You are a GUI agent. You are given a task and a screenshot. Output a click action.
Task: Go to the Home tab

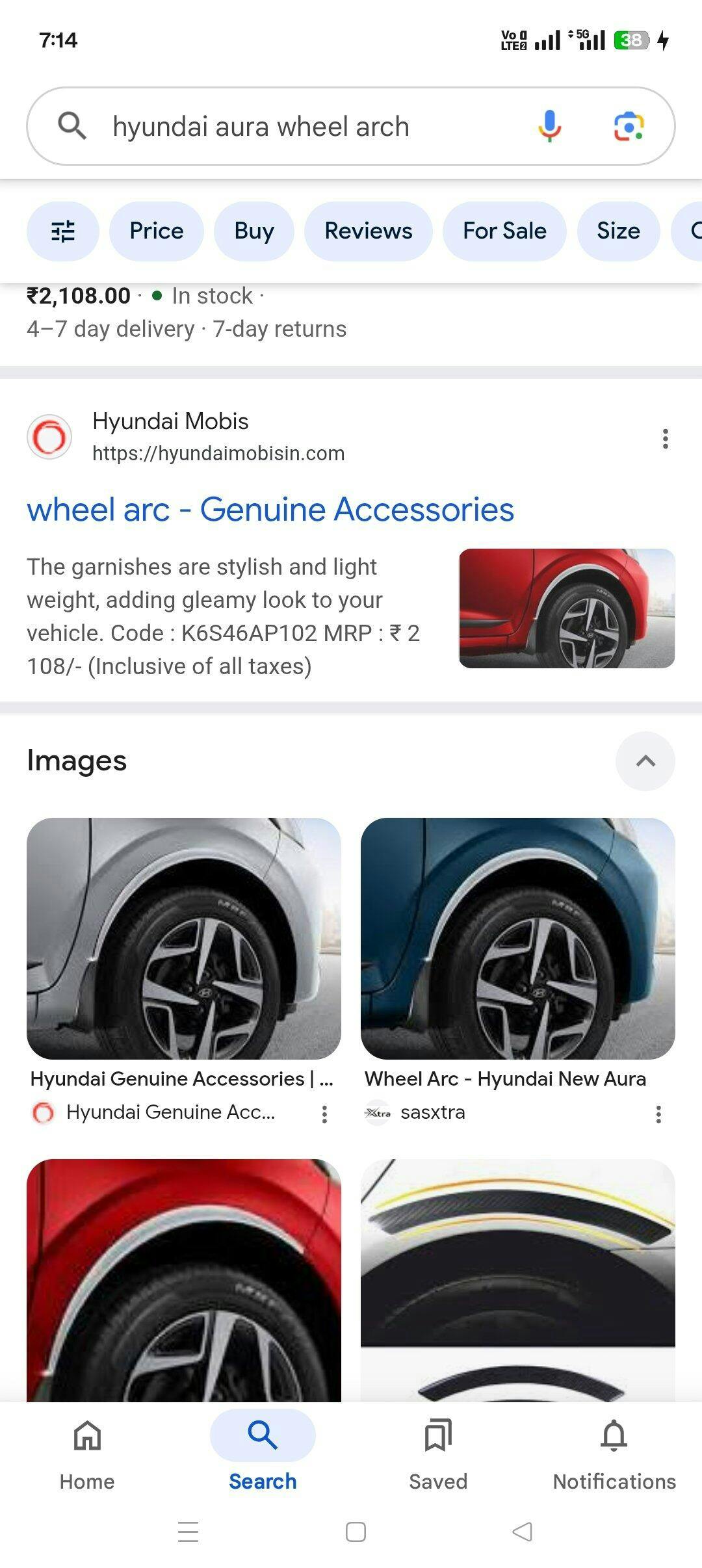click(87, 1455)
